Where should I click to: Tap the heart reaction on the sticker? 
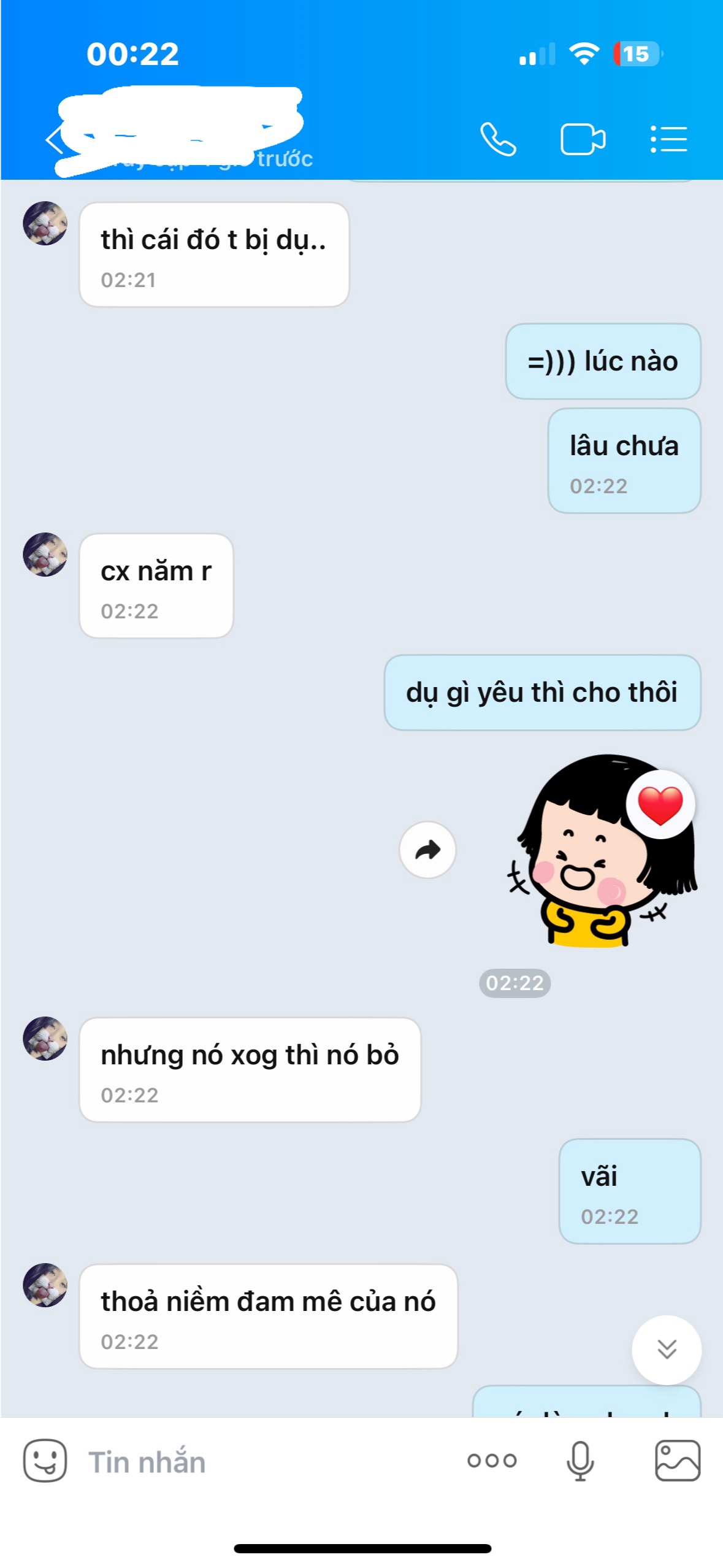(660, 804)
